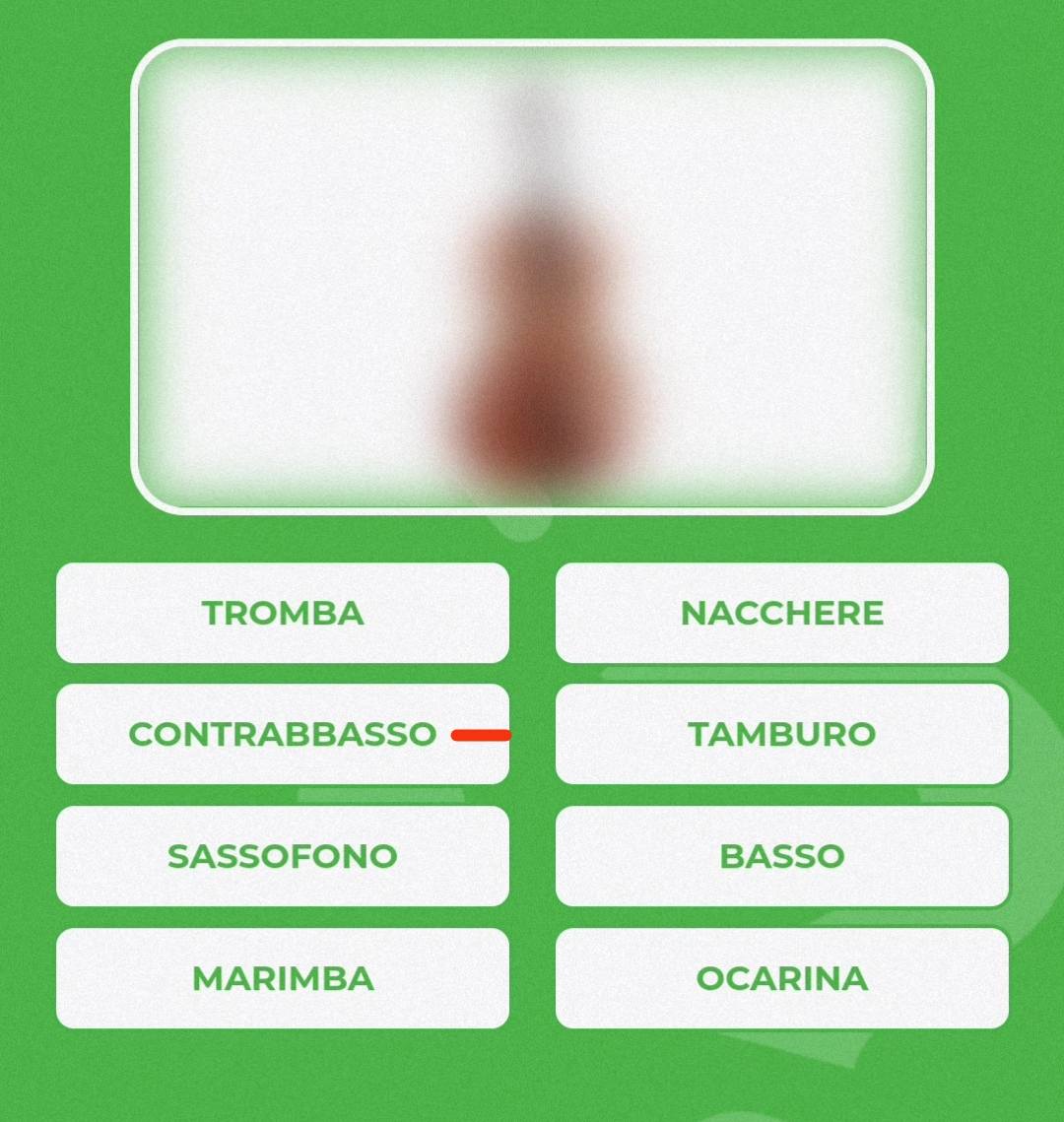Select the TROMBA answer
1064x1122 pixels.
[283, 613]
